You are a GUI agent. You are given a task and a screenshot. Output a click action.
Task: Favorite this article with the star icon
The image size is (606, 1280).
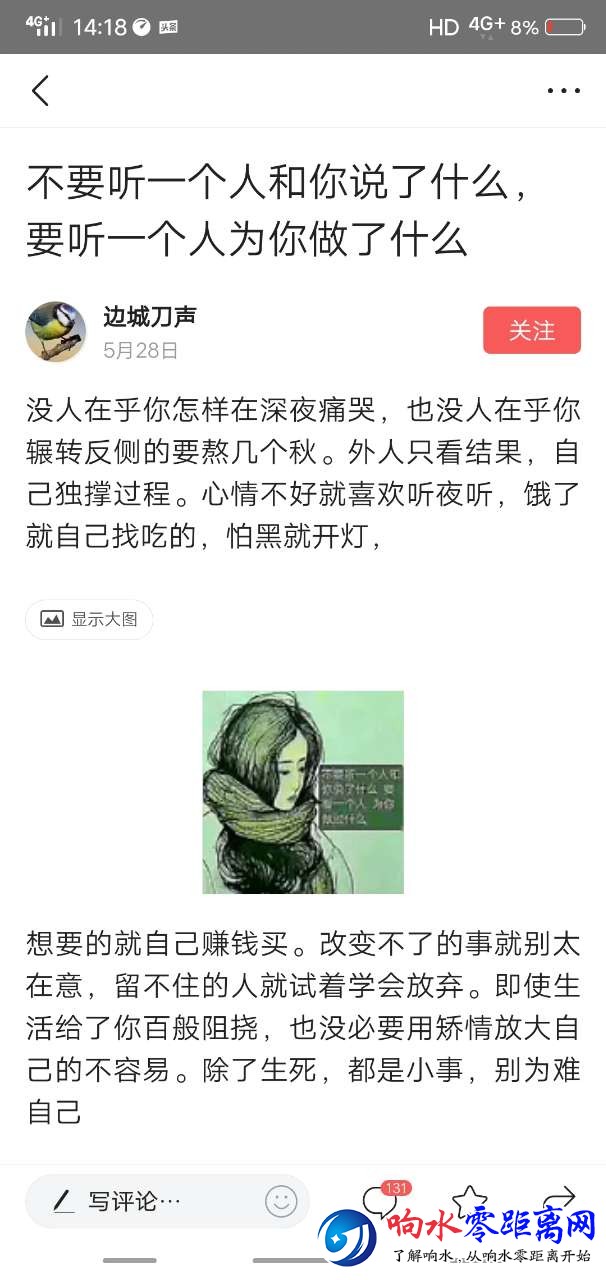click(468, 1197)
